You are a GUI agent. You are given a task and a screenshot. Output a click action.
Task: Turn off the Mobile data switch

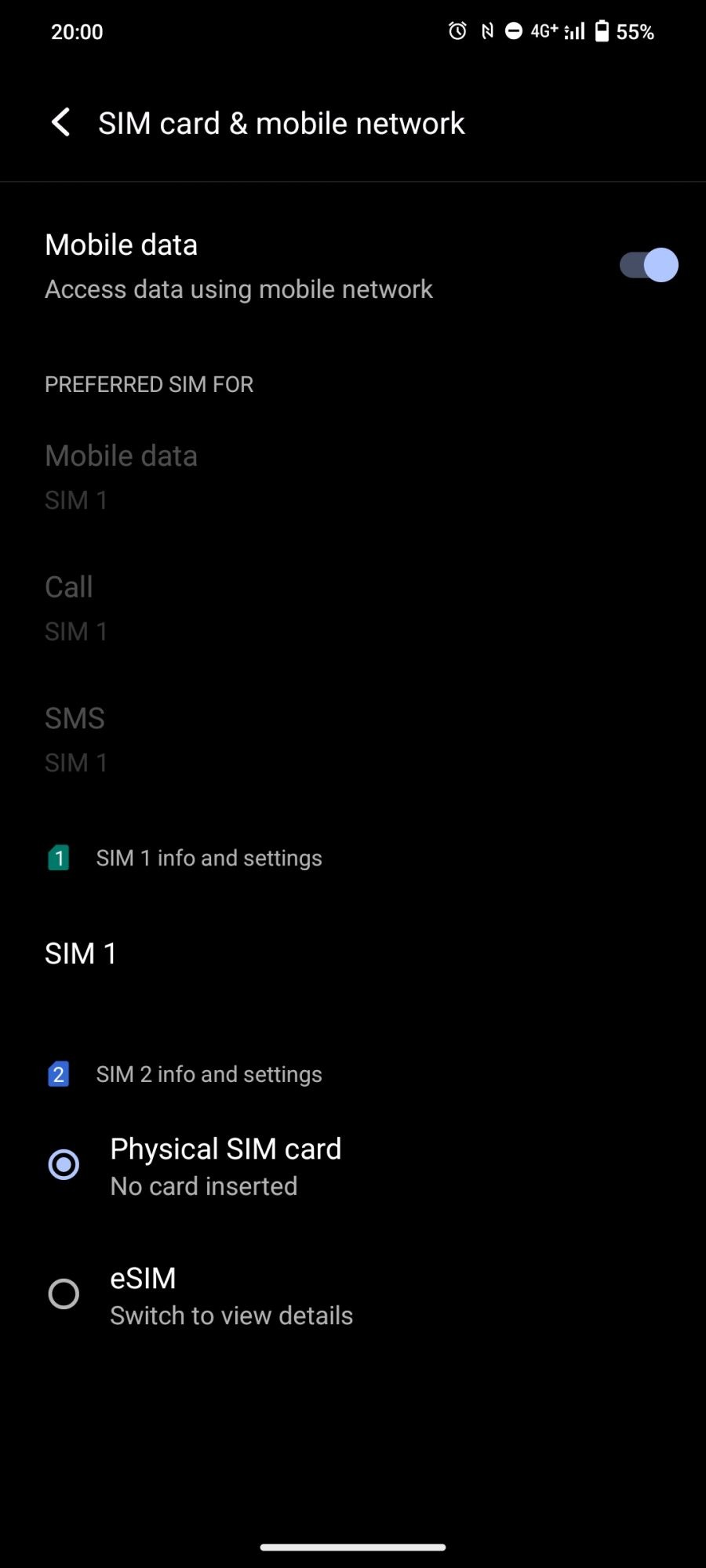(x=648, y=265)
